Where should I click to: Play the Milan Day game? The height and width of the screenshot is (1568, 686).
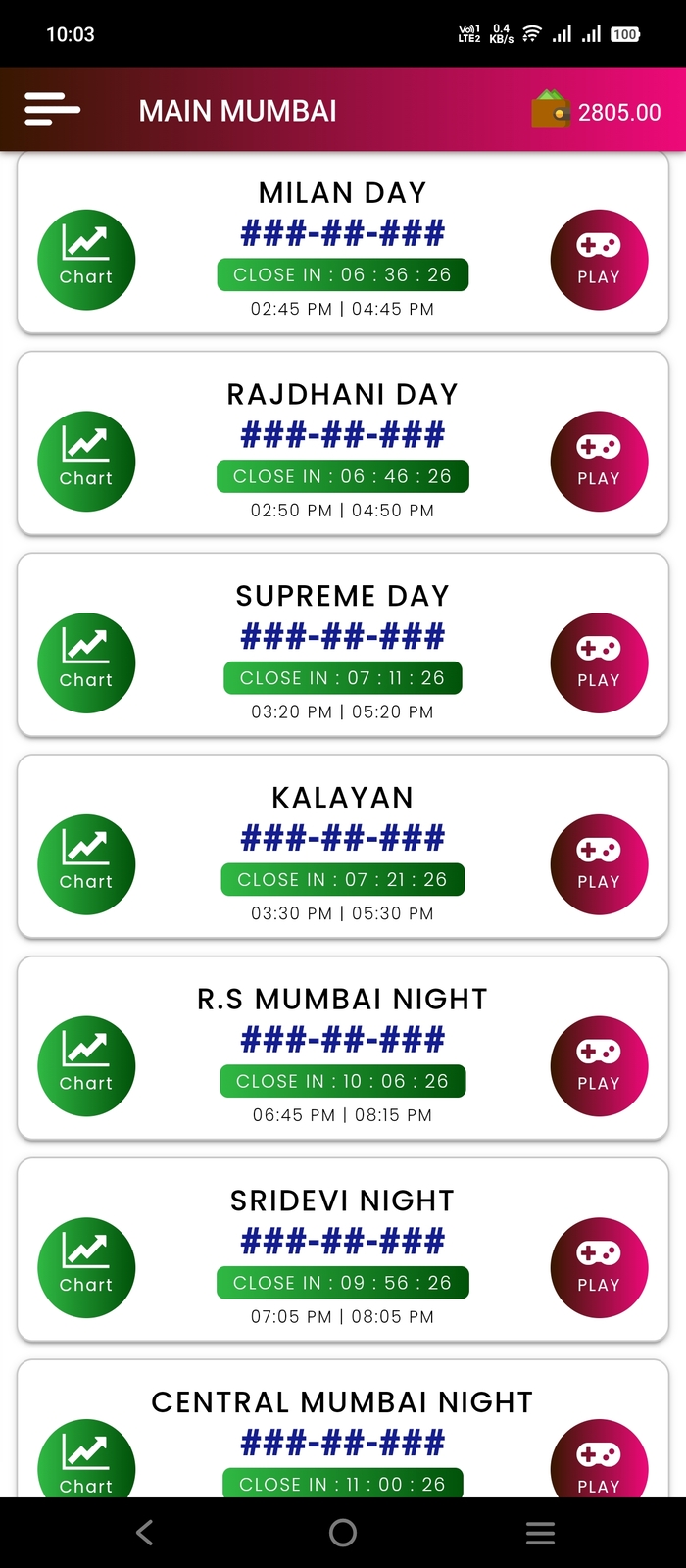(x=599, y=260)
